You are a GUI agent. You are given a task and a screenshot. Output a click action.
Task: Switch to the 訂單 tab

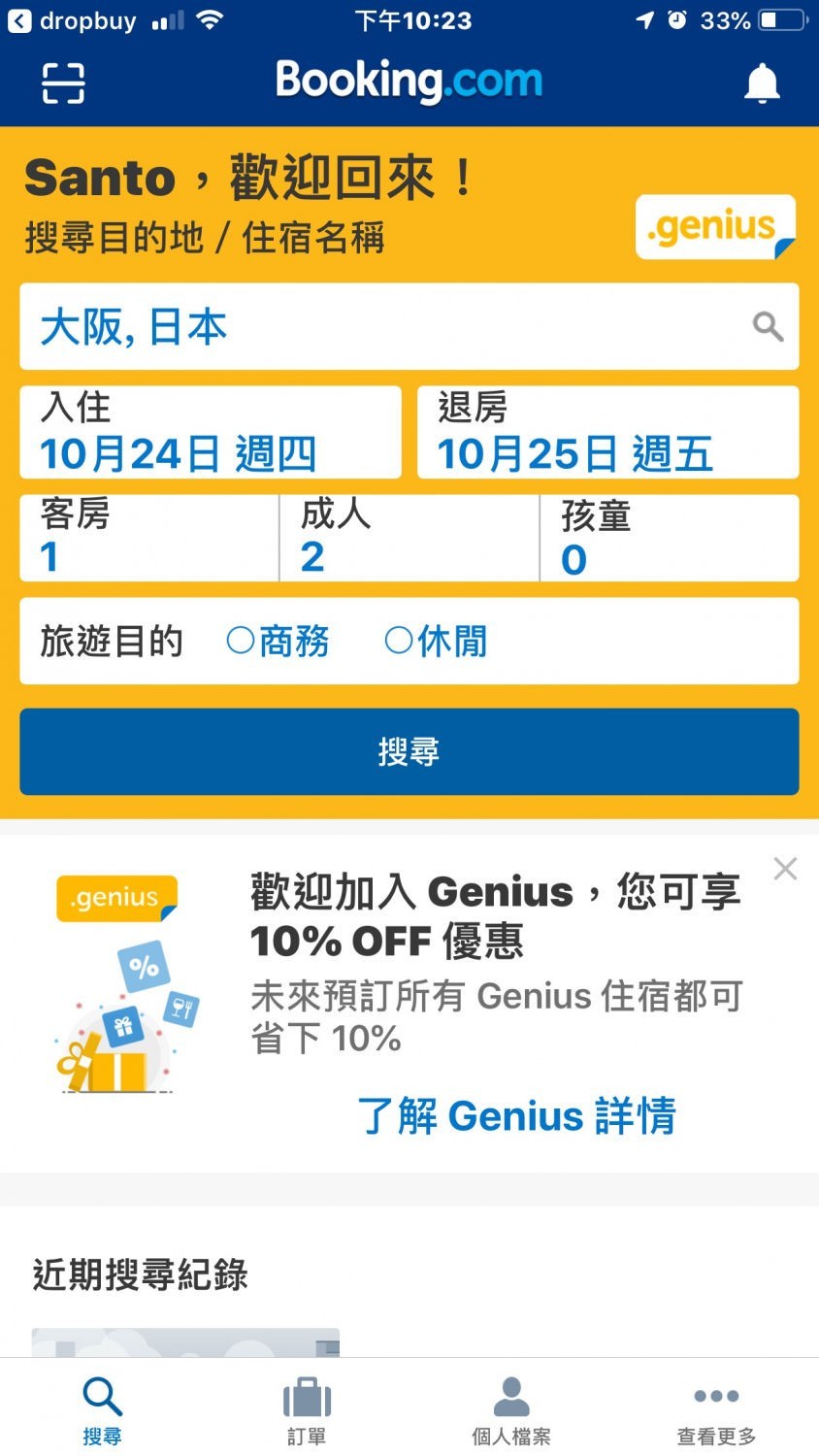click(307, 1410)
